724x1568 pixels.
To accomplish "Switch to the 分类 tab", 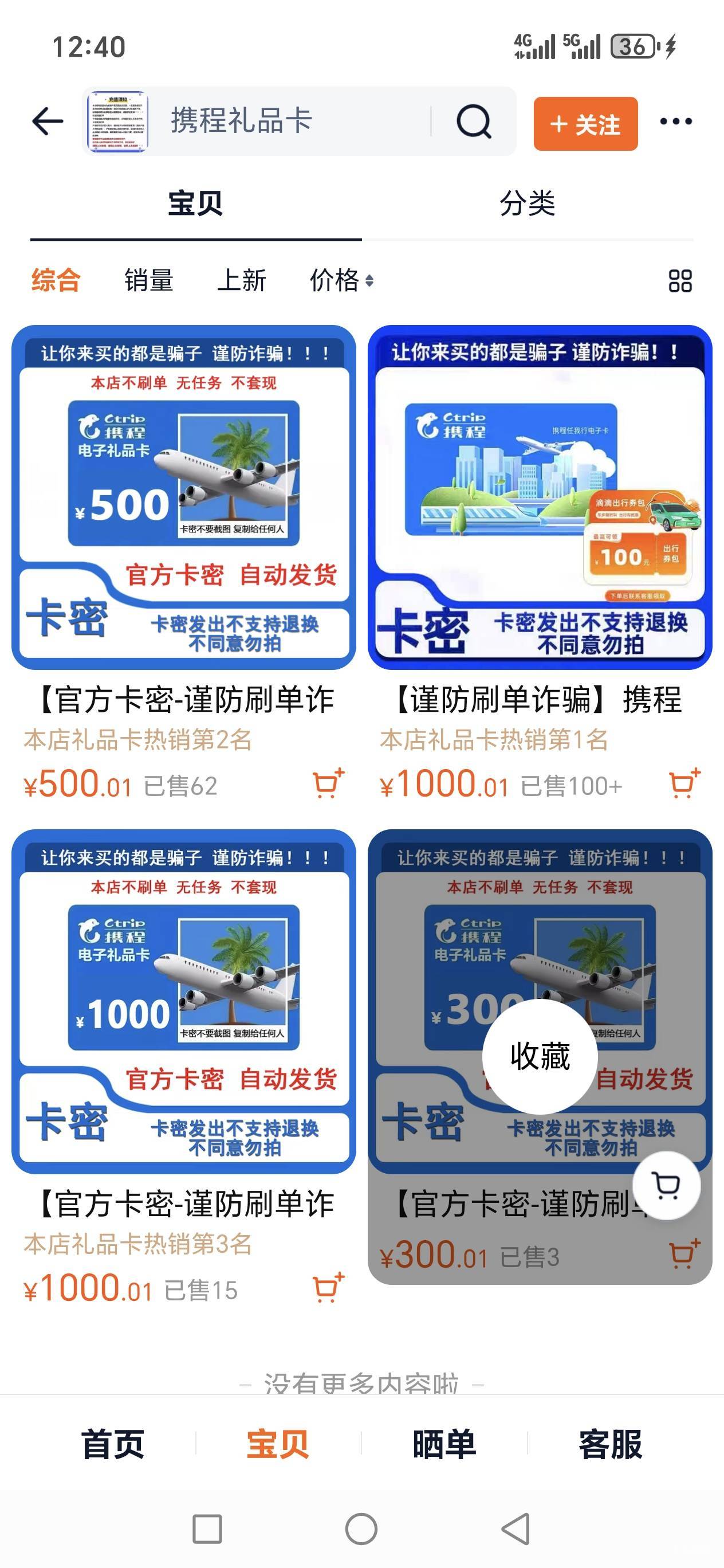I will pos(527,203).
